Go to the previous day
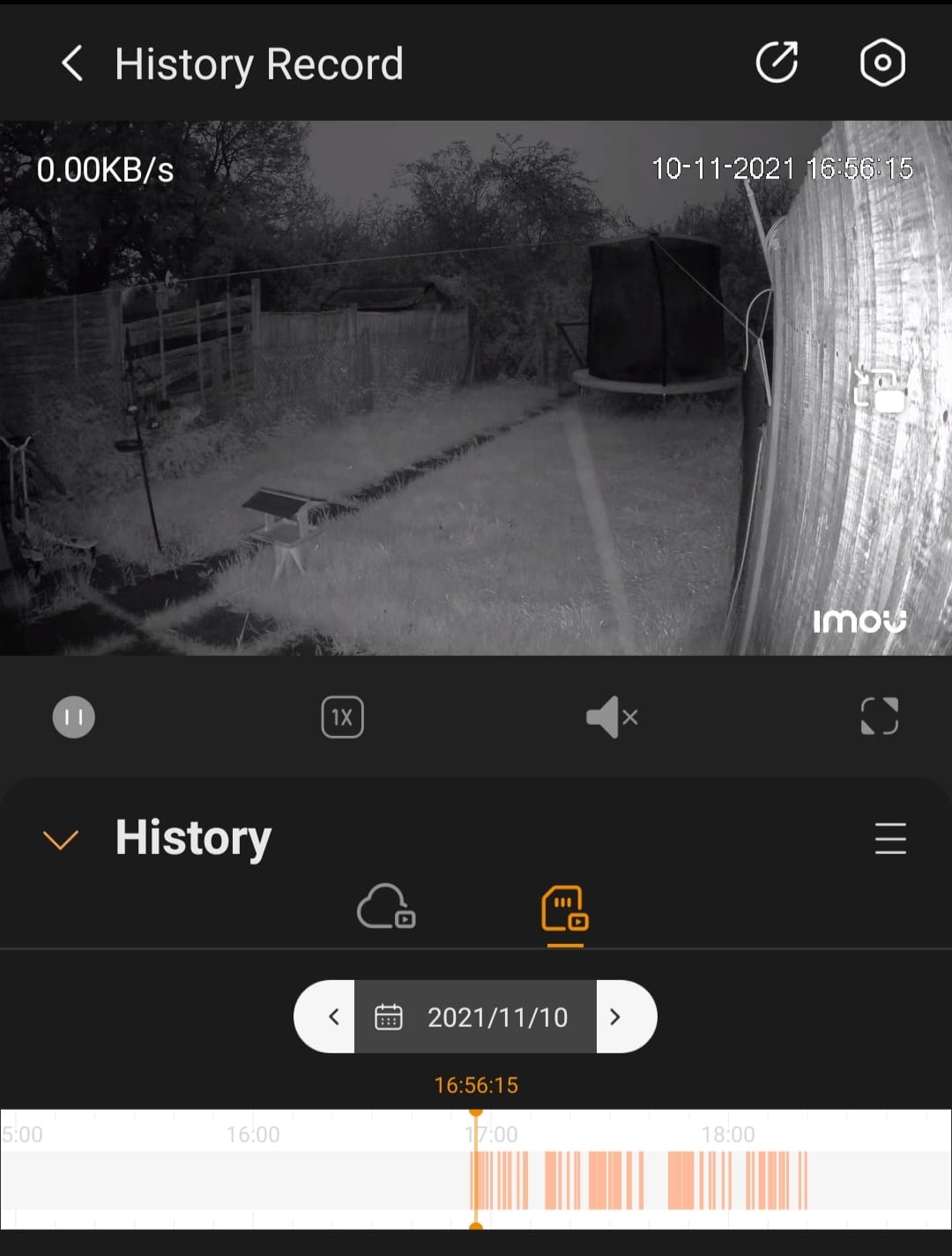The width and height of the screenshot is (952, 1256). (x=333, y=1016)
